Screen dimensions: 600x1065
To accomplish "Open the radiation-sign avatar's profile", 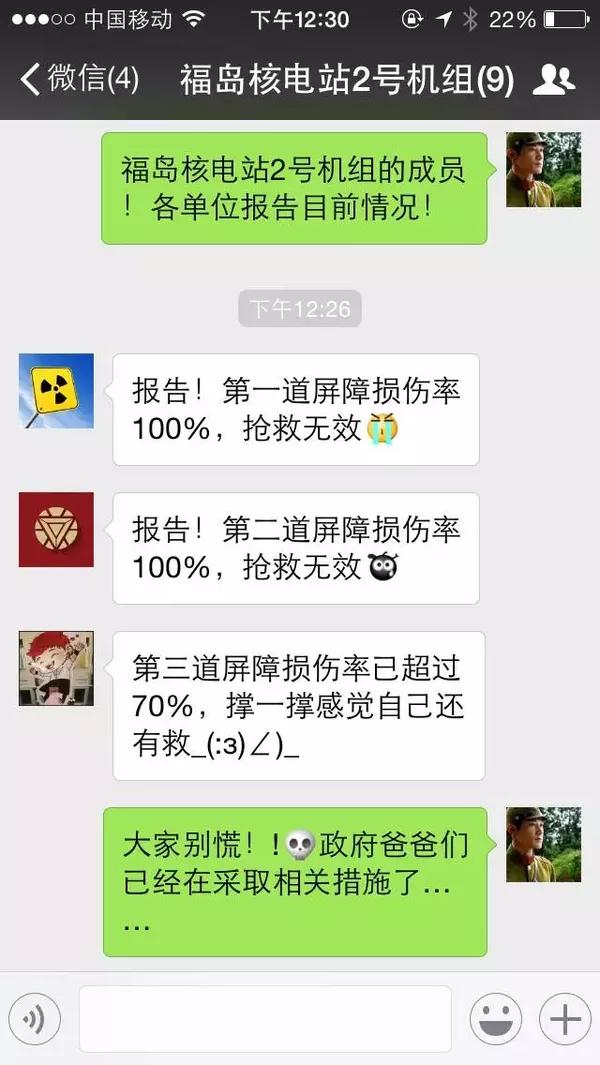I will [56, 391].
